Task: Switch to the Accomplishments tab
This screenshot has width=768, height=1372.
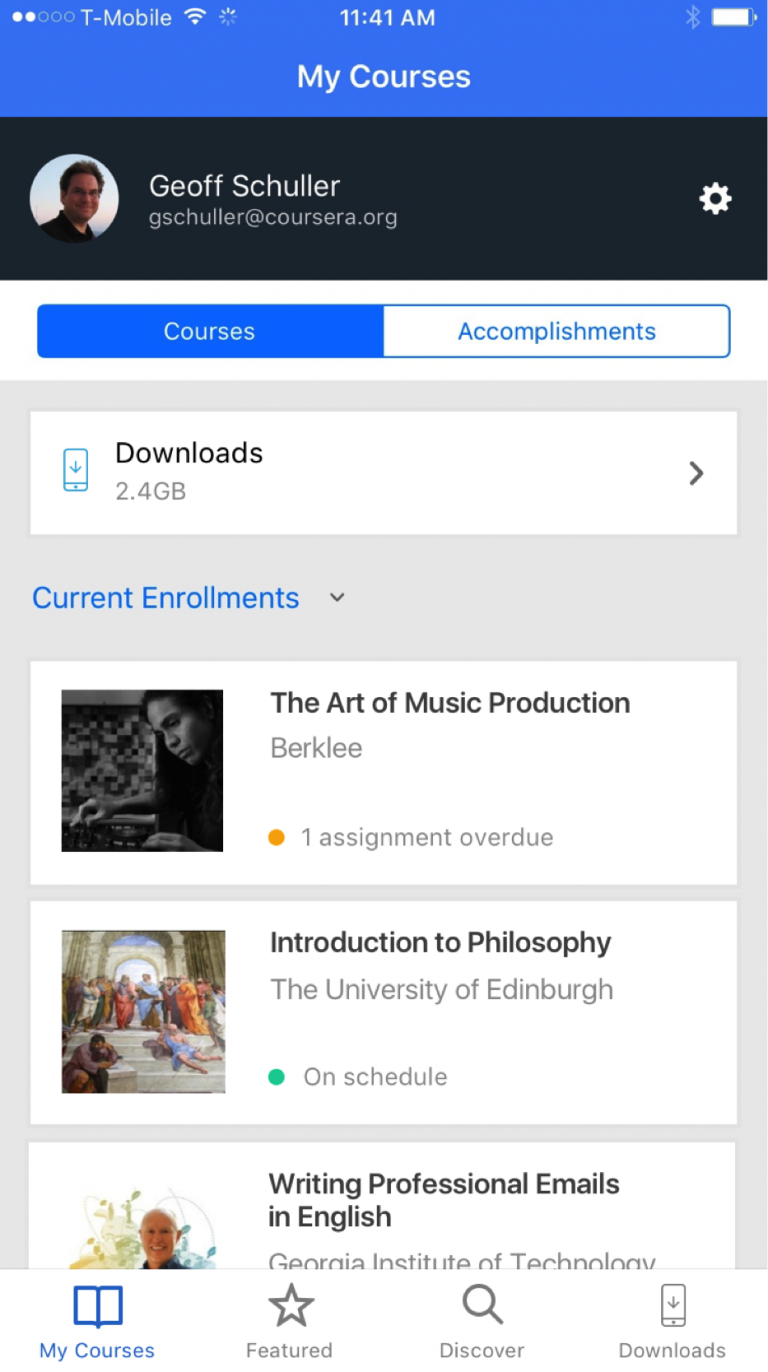Action: click(x=556, y=331)
